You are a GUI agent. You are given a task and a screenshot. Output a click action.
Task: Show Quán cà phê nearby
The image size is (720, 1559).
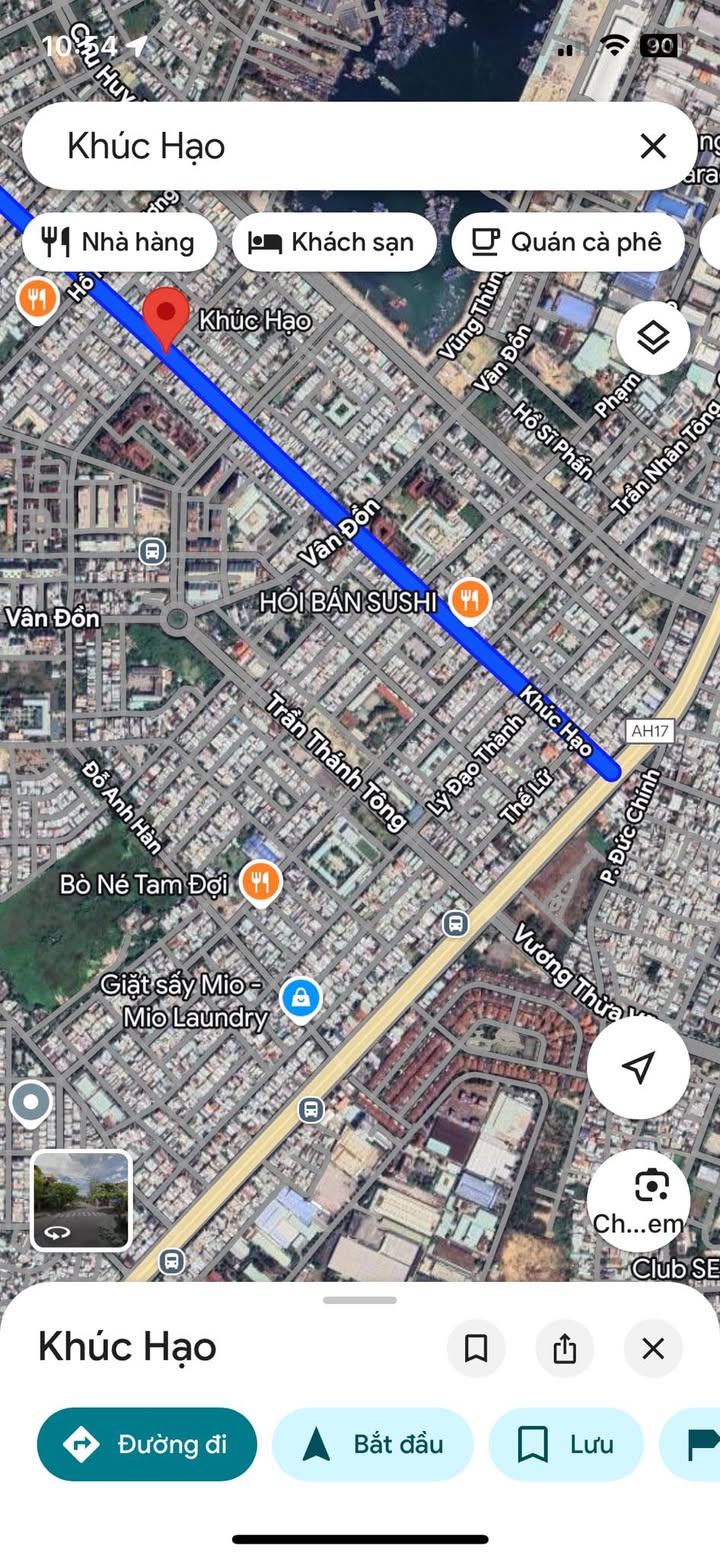pyautogui.click(x=568, y=242)
